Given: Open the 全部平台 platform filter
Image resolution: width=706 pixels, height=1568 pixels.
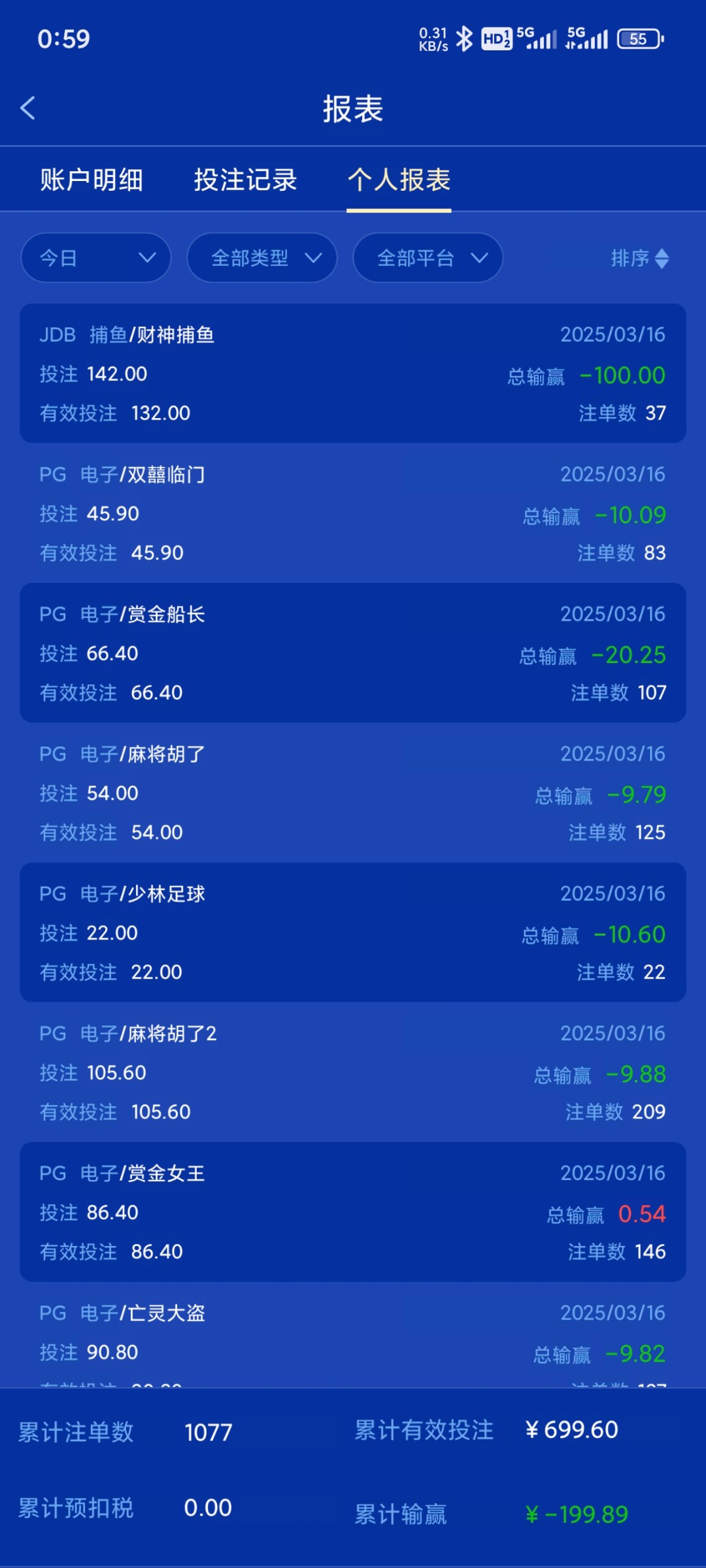Looking at the screenshot, I should click(x=428, y=258).
